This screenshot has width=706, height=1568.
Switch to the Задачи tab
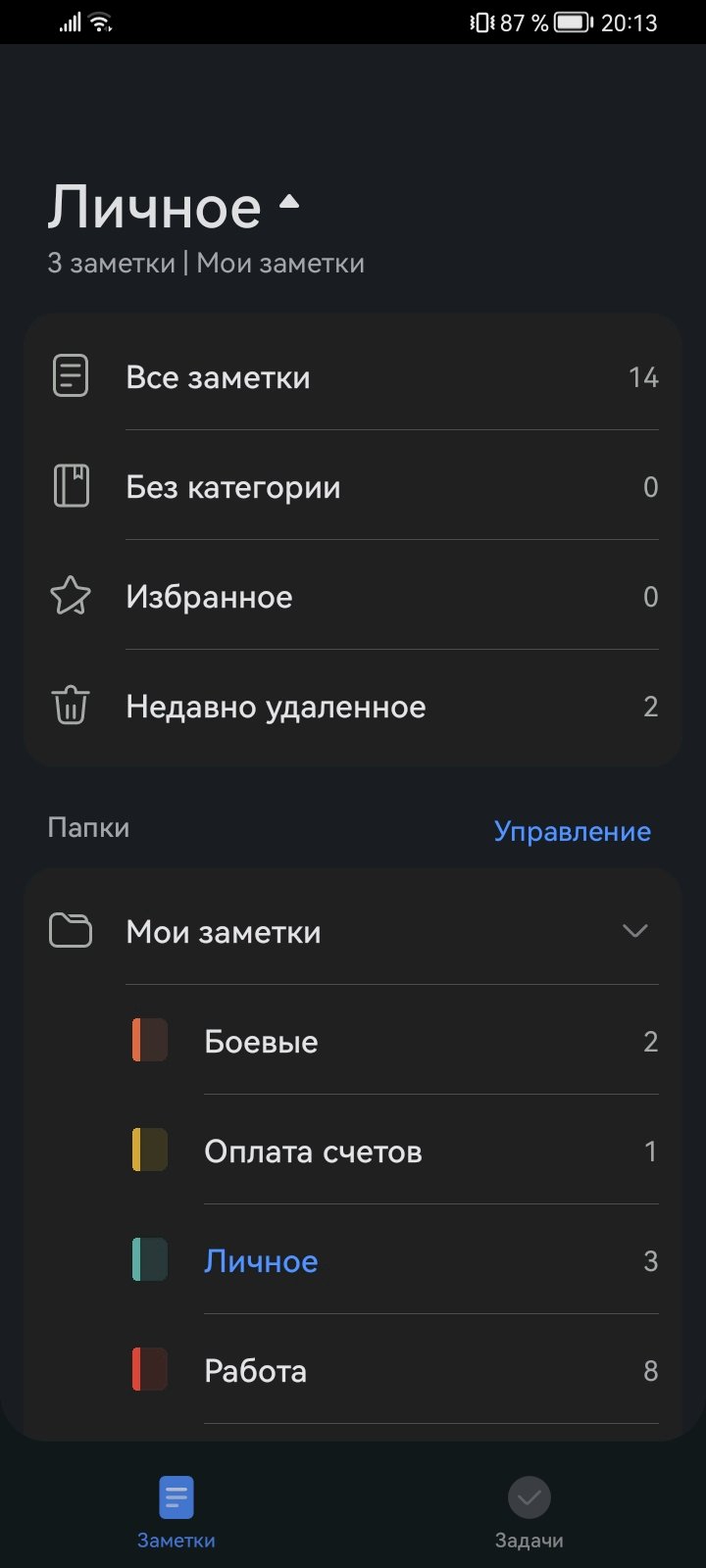(x=529, y=1513)
